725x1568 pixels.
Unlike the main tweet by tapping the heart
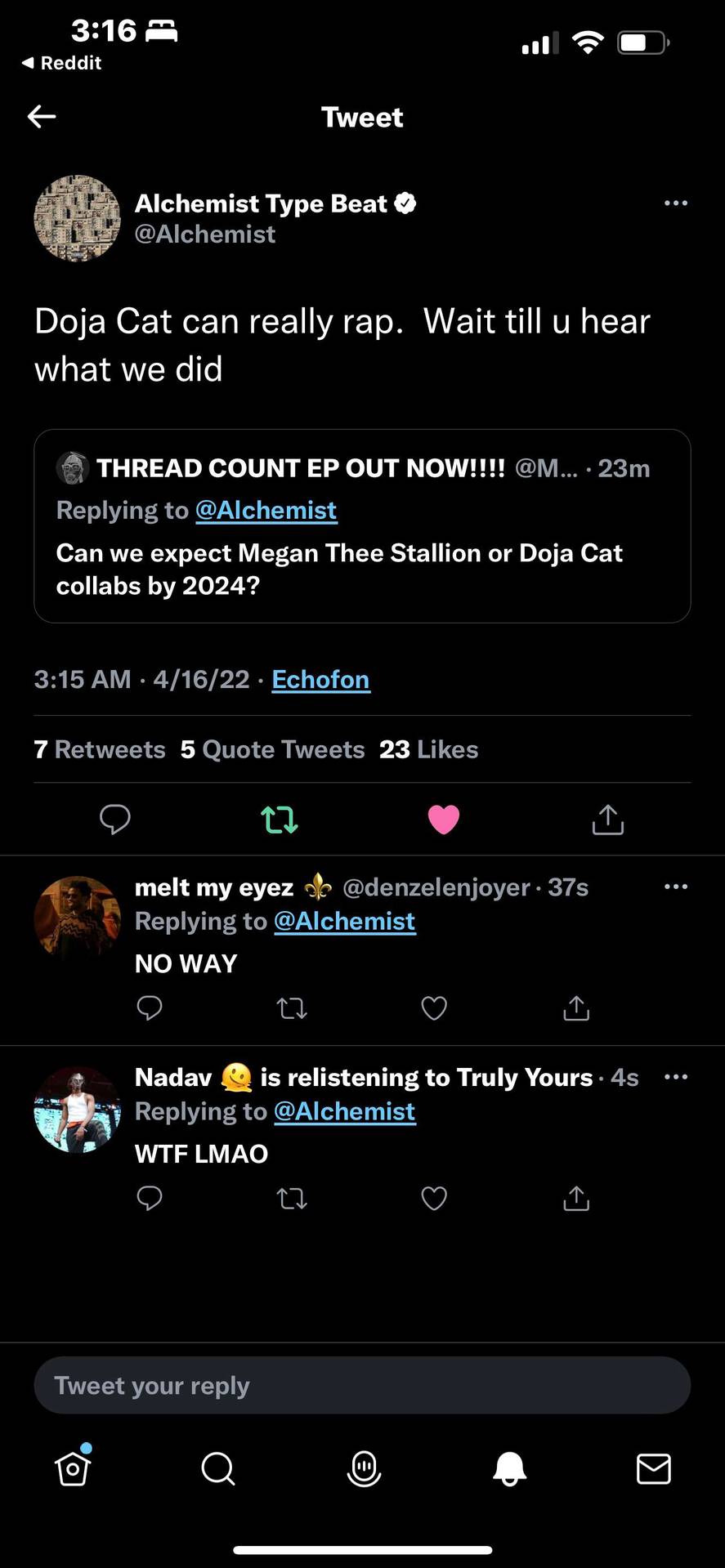point(444,820)
